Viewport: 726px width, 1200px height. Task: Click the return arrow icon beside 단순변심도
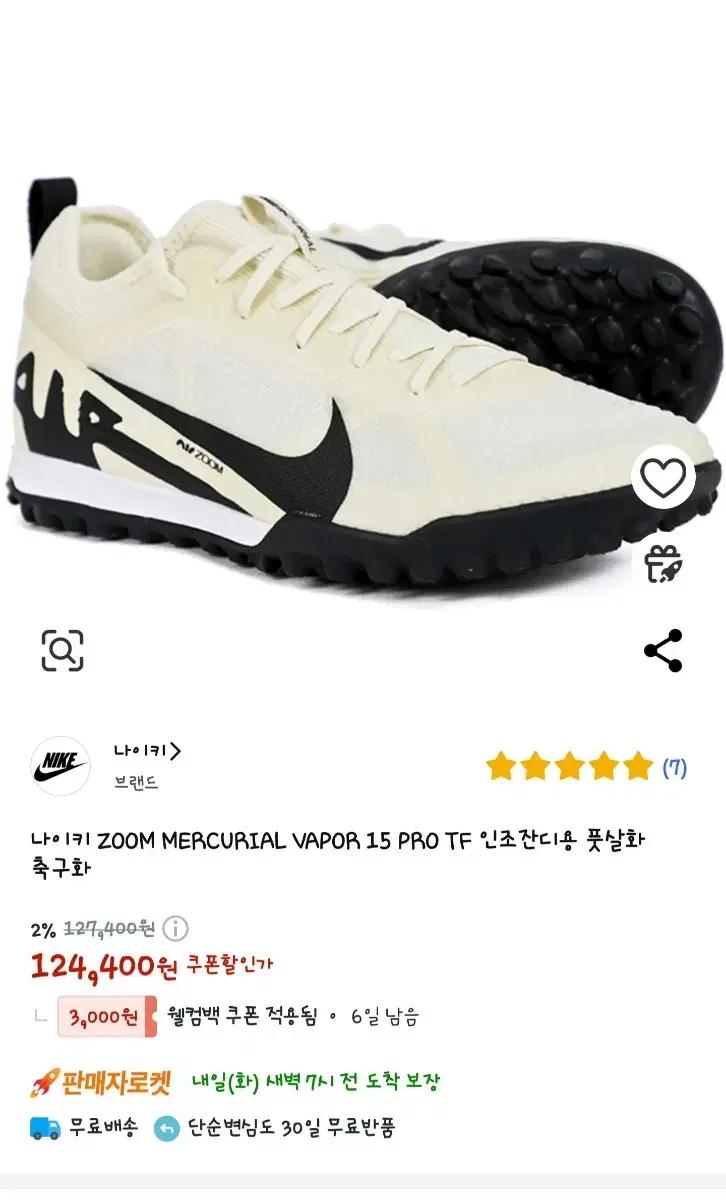166,1128
